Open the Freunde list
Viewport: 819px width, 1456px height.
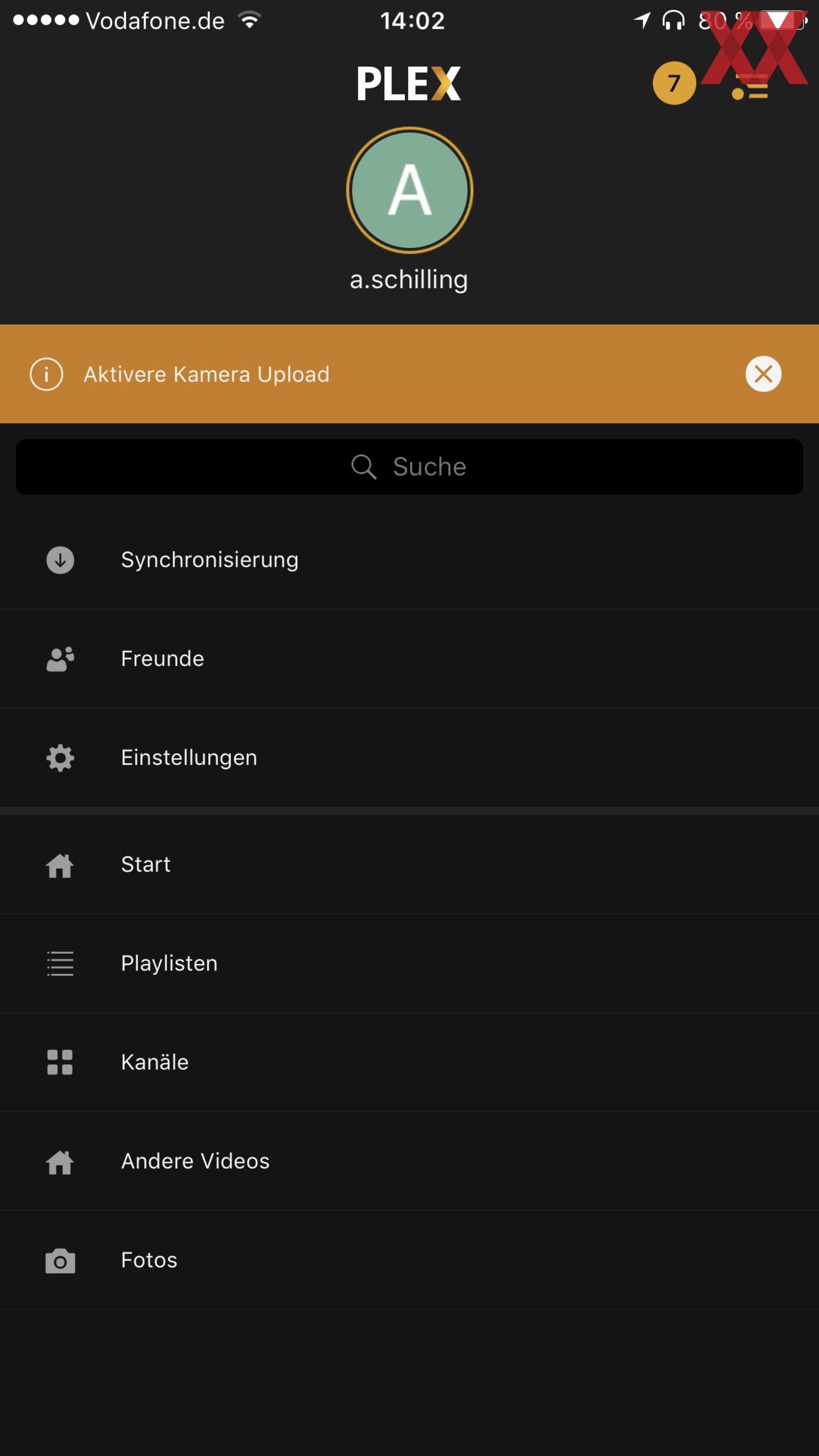click(x=409, y=659)
